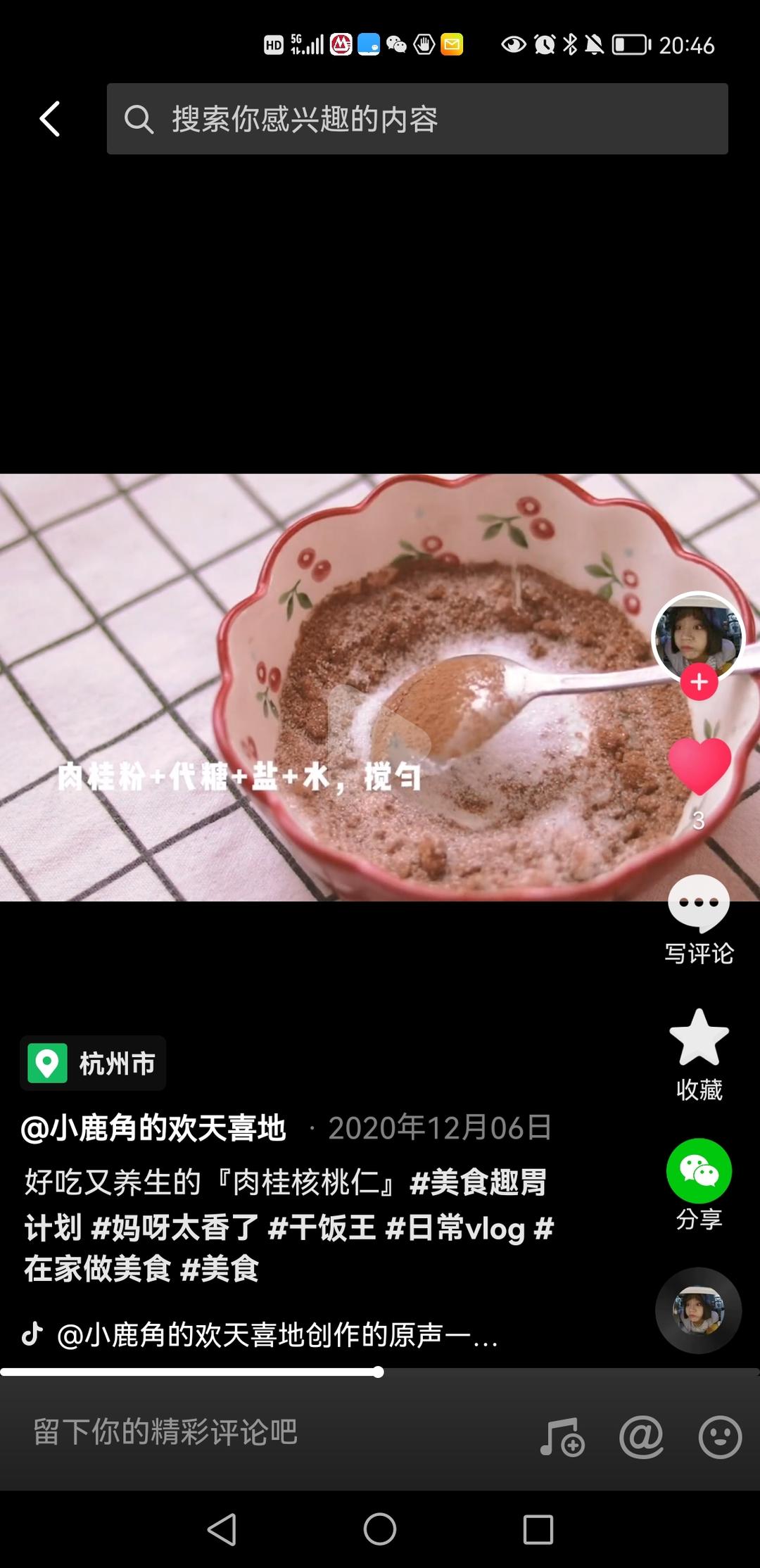The height and width of the screenshot is (1568, 760).
Task: Open hashtag #干饭王
Action: pyautogui.click(x=322, y=1228)
